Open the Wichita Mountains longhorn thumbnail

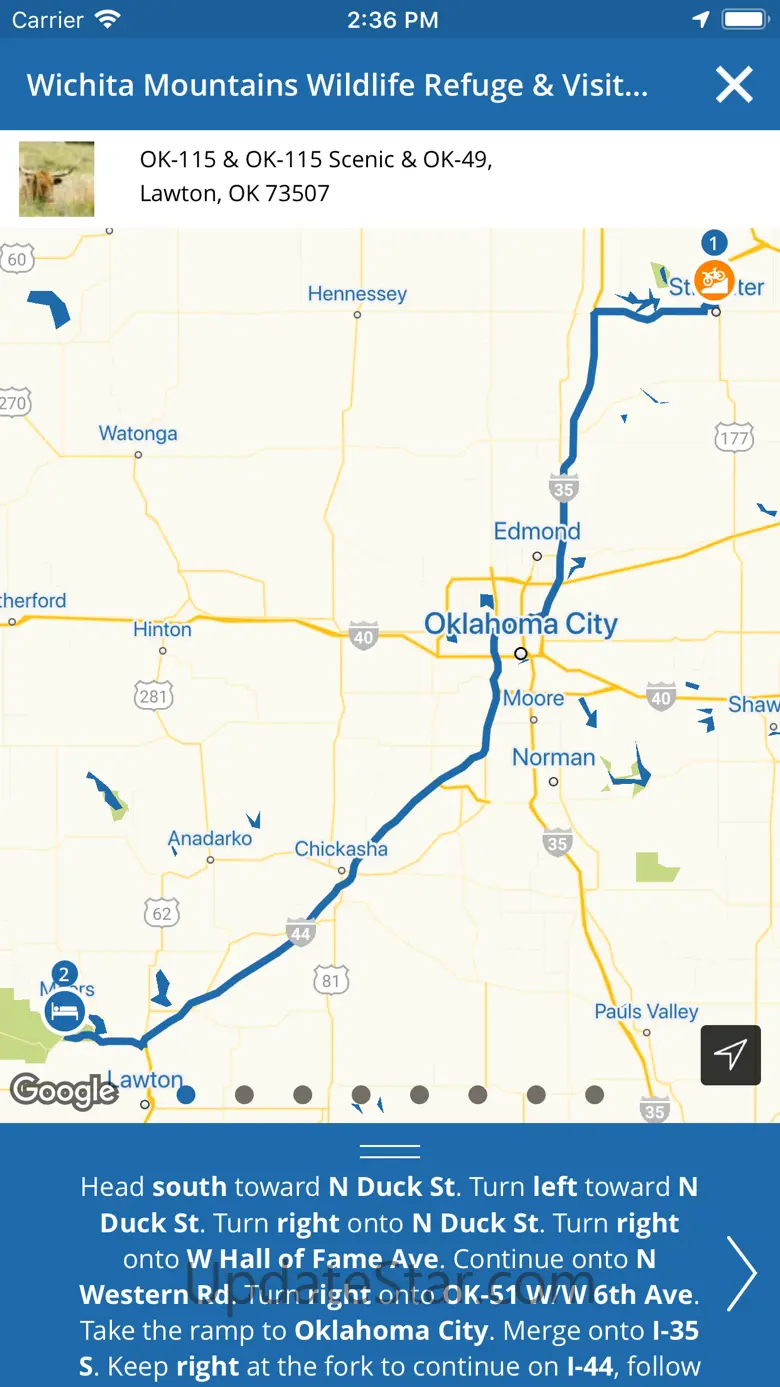(57, 179)
